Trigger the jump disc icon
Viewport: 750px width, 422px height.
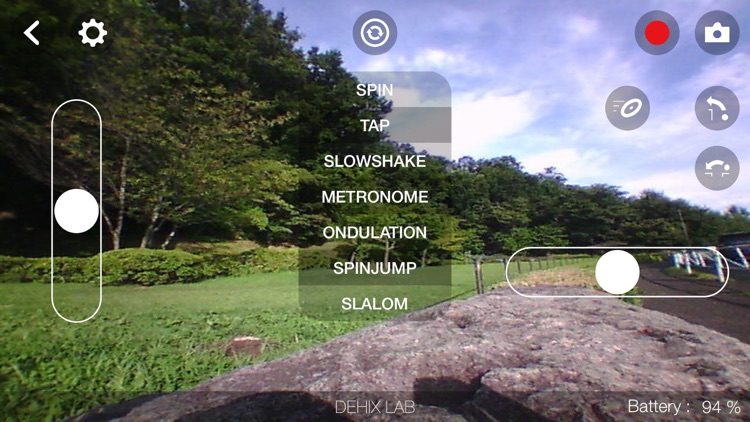[x=627, y=109]
